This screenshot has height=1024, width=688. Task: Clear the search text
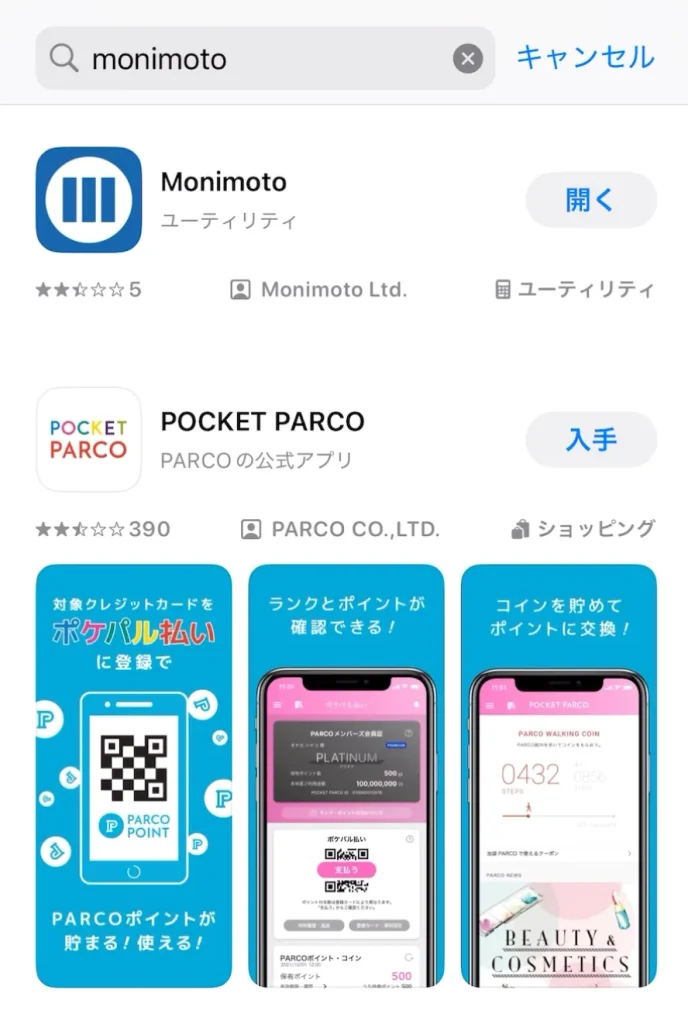click(x=467, y=59)
